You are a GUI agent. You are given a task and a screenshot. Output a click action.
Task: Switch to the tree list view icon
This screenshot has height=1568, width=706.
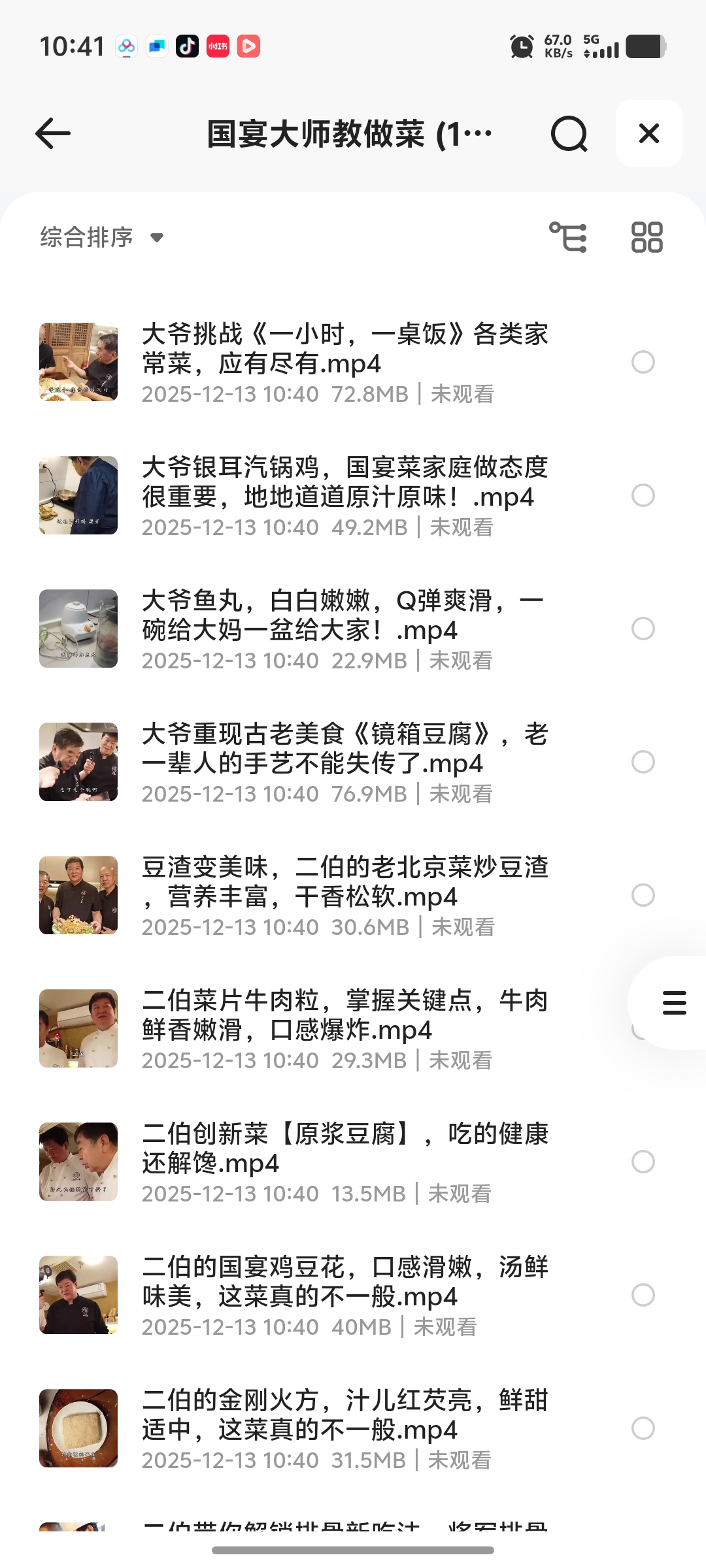tap(567, 237)
